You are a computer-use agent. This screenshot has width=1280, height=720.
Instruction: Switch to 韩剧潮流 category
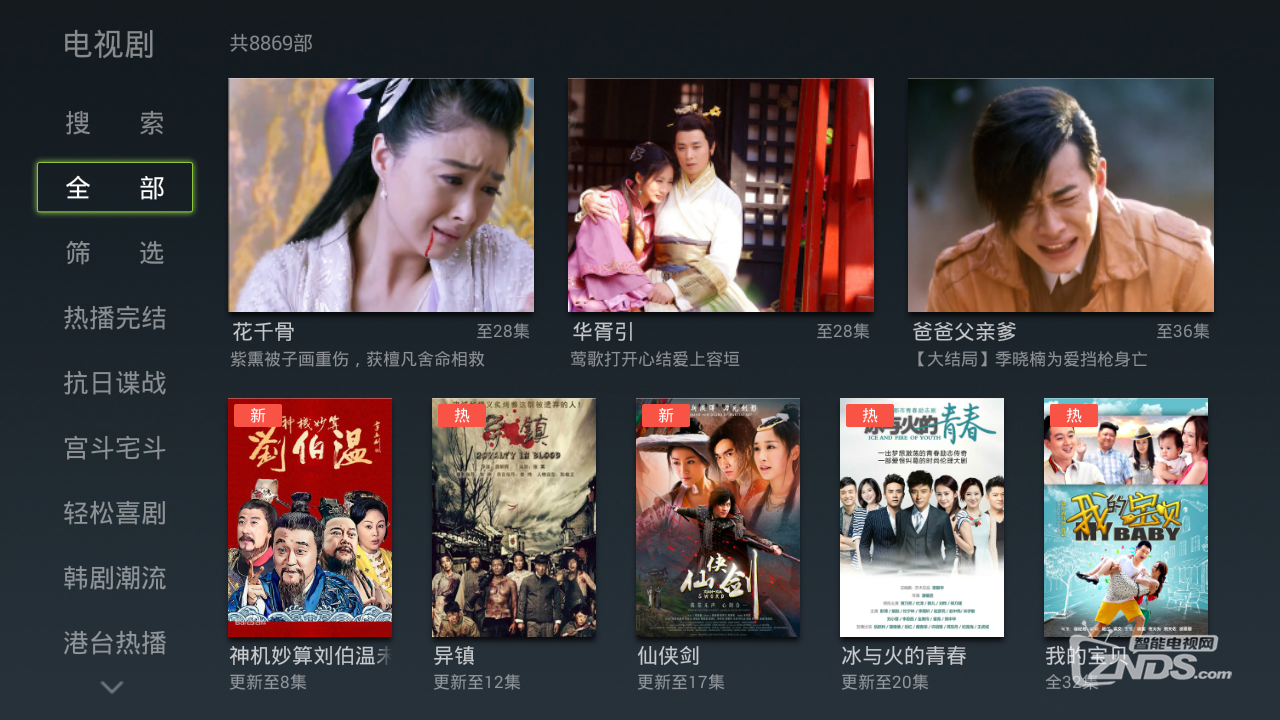[x=114, y=578]
